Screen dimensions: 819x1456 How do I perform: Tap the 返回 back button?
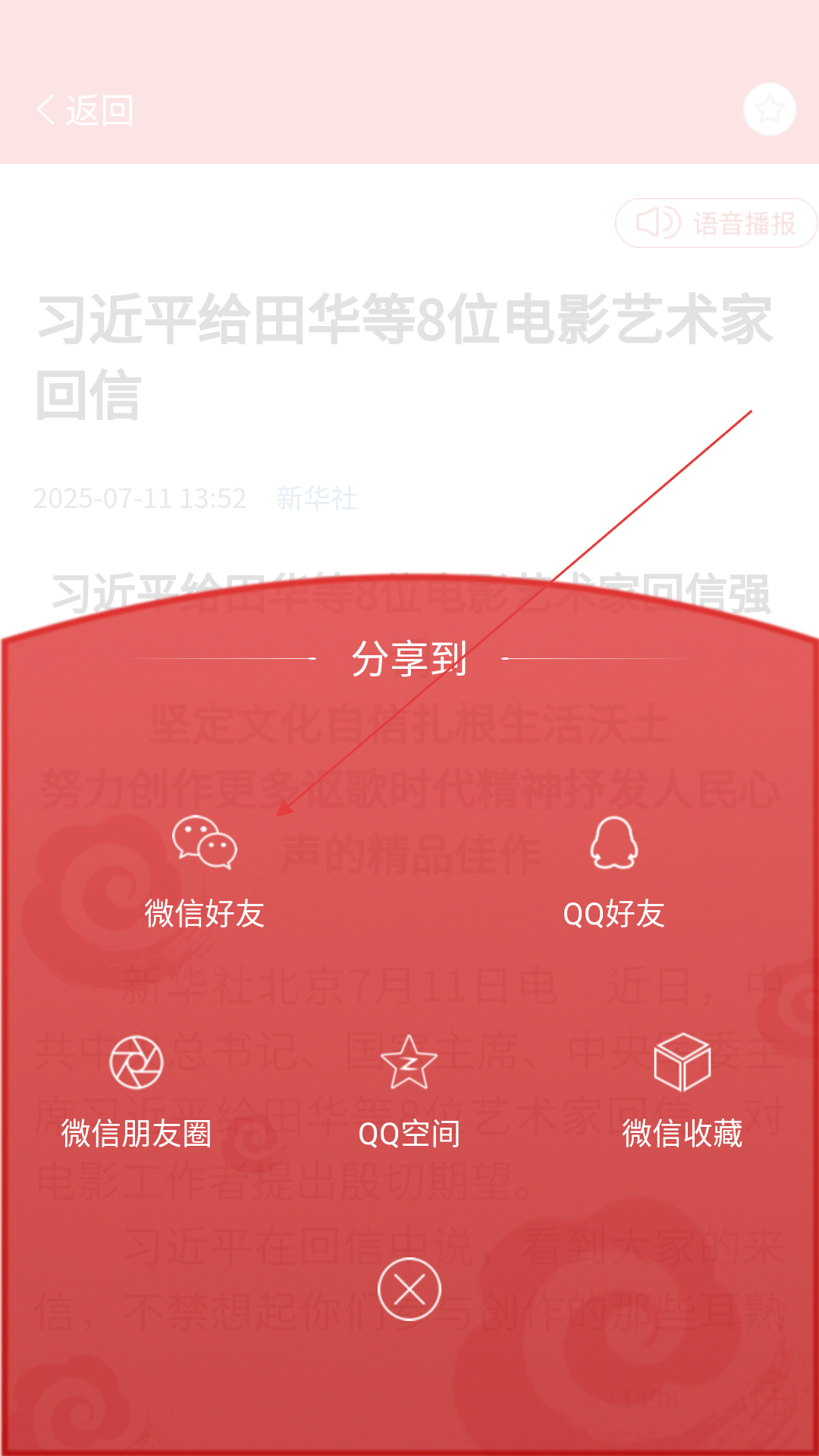point(85,110)
